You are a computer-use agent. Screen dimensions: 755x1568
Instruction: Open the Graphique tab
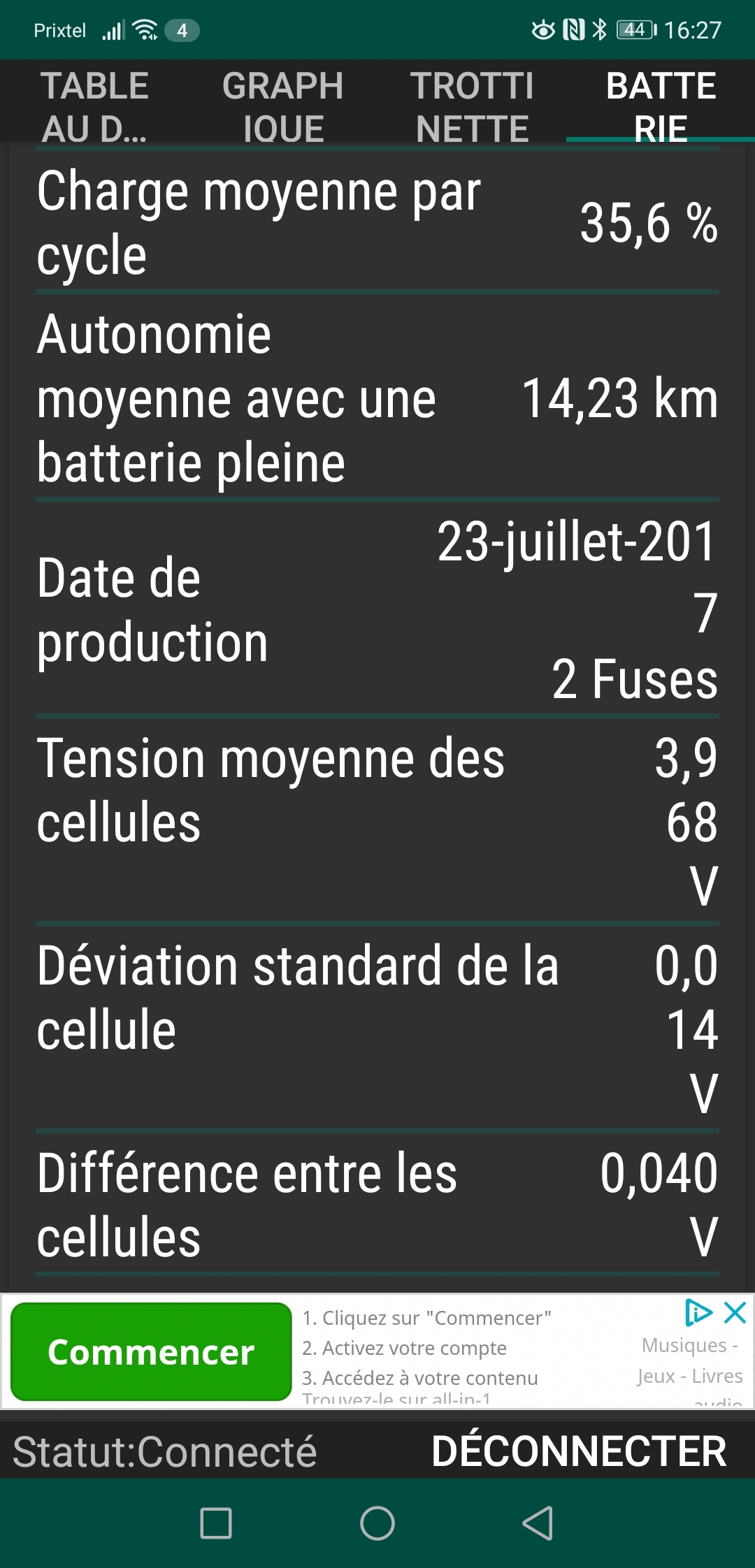coord(283,105)
